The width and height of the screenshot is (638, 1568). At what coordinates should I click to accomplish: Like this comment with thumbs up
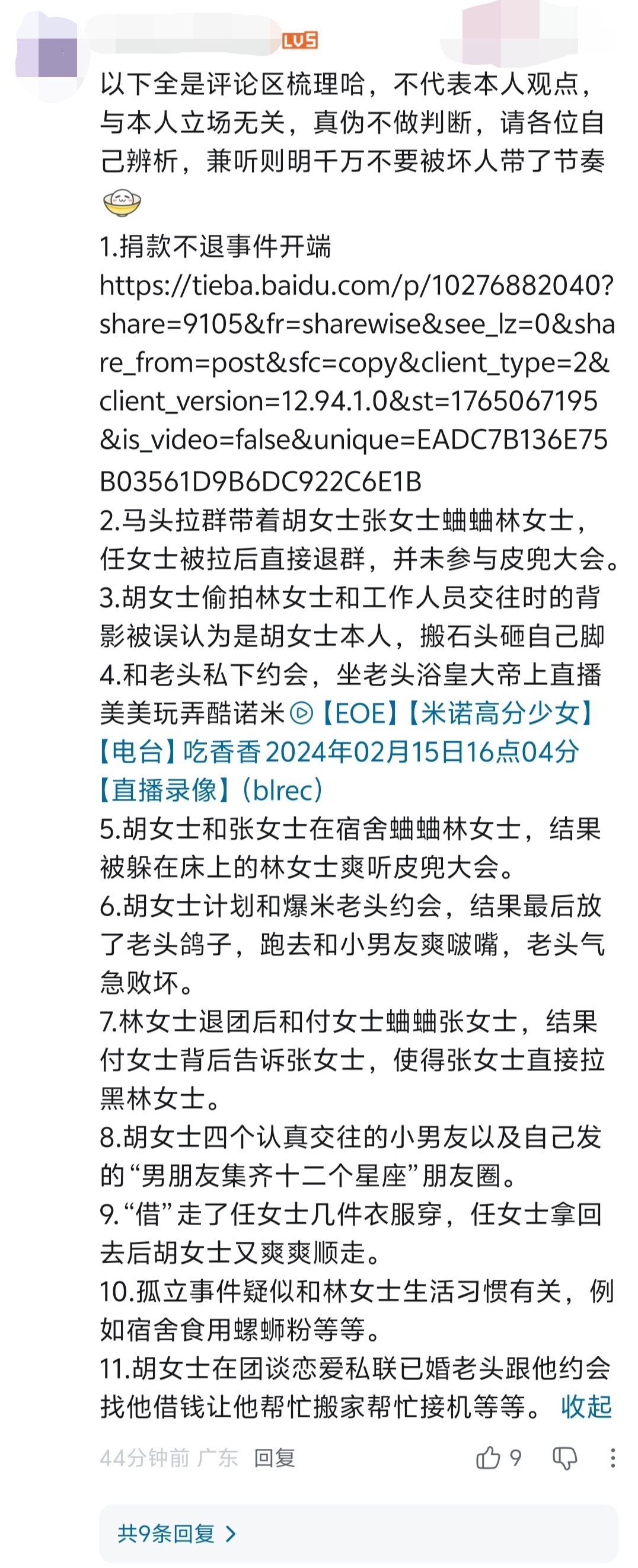[487, 1458]
